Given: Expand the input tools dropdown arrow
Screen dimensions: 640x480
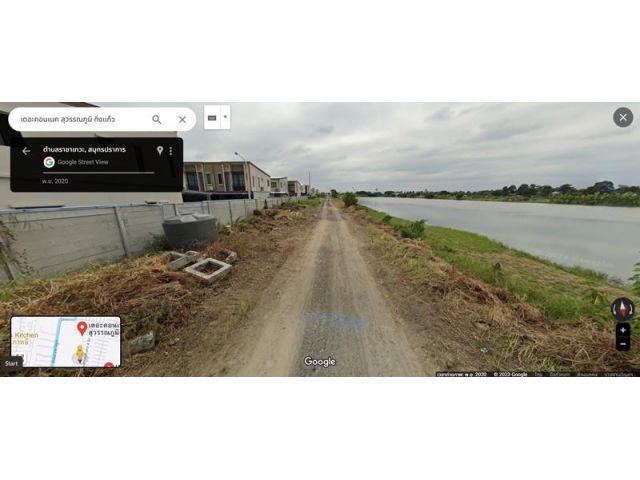Looking at the screenshot, I should (x=225, y=117).
